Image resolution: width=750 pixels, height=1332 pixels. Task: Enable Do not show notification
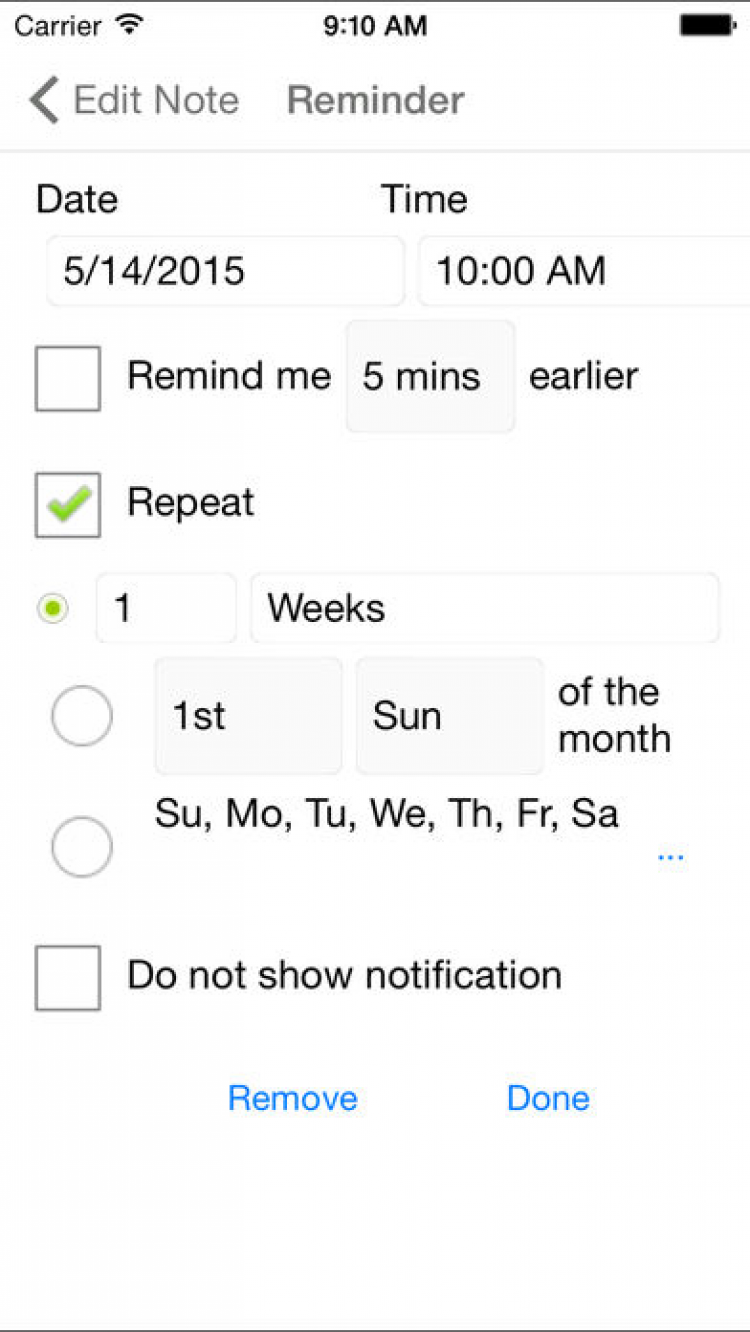point(68,977)
